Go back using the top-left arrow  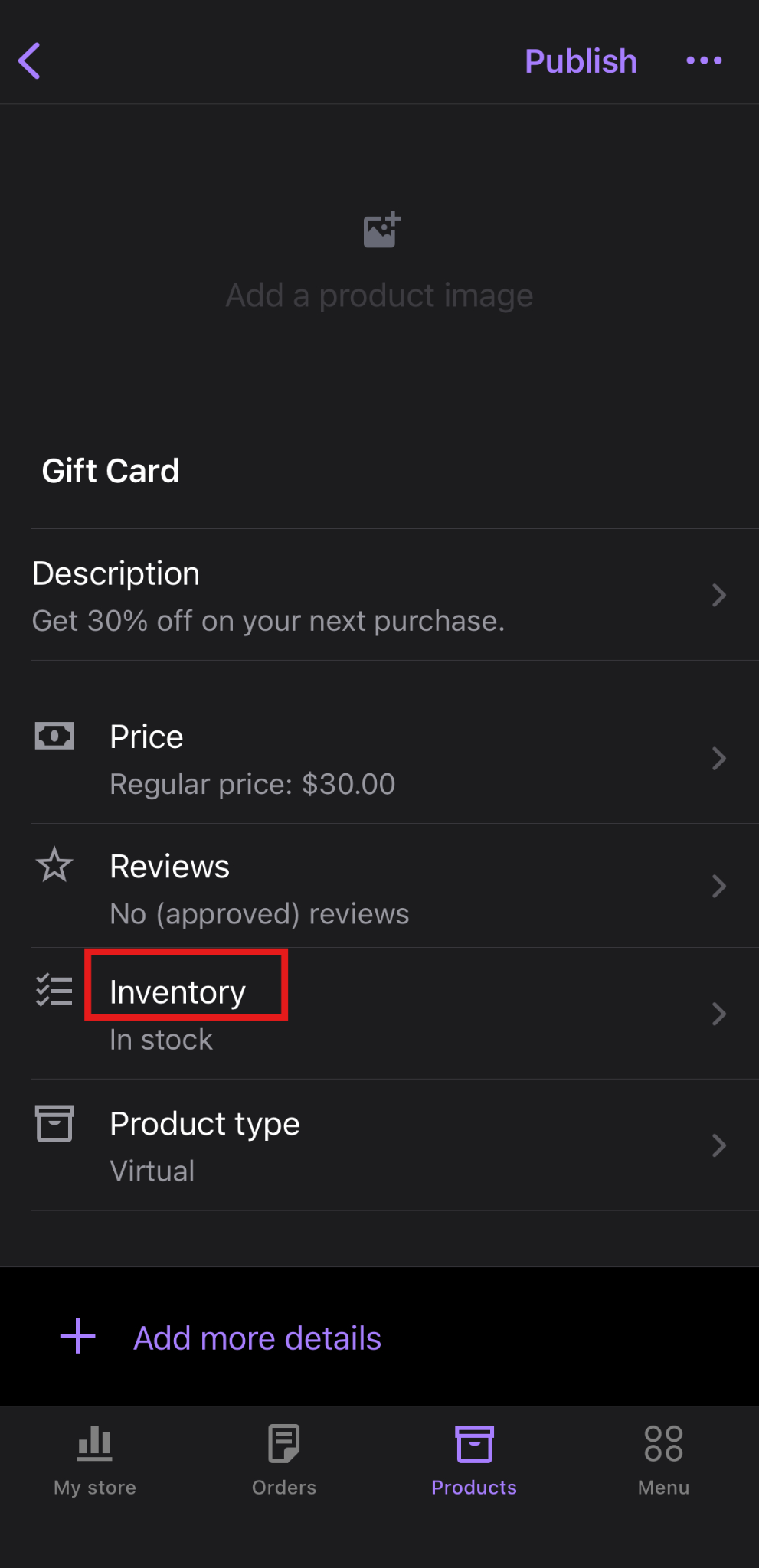pos(30,60)
